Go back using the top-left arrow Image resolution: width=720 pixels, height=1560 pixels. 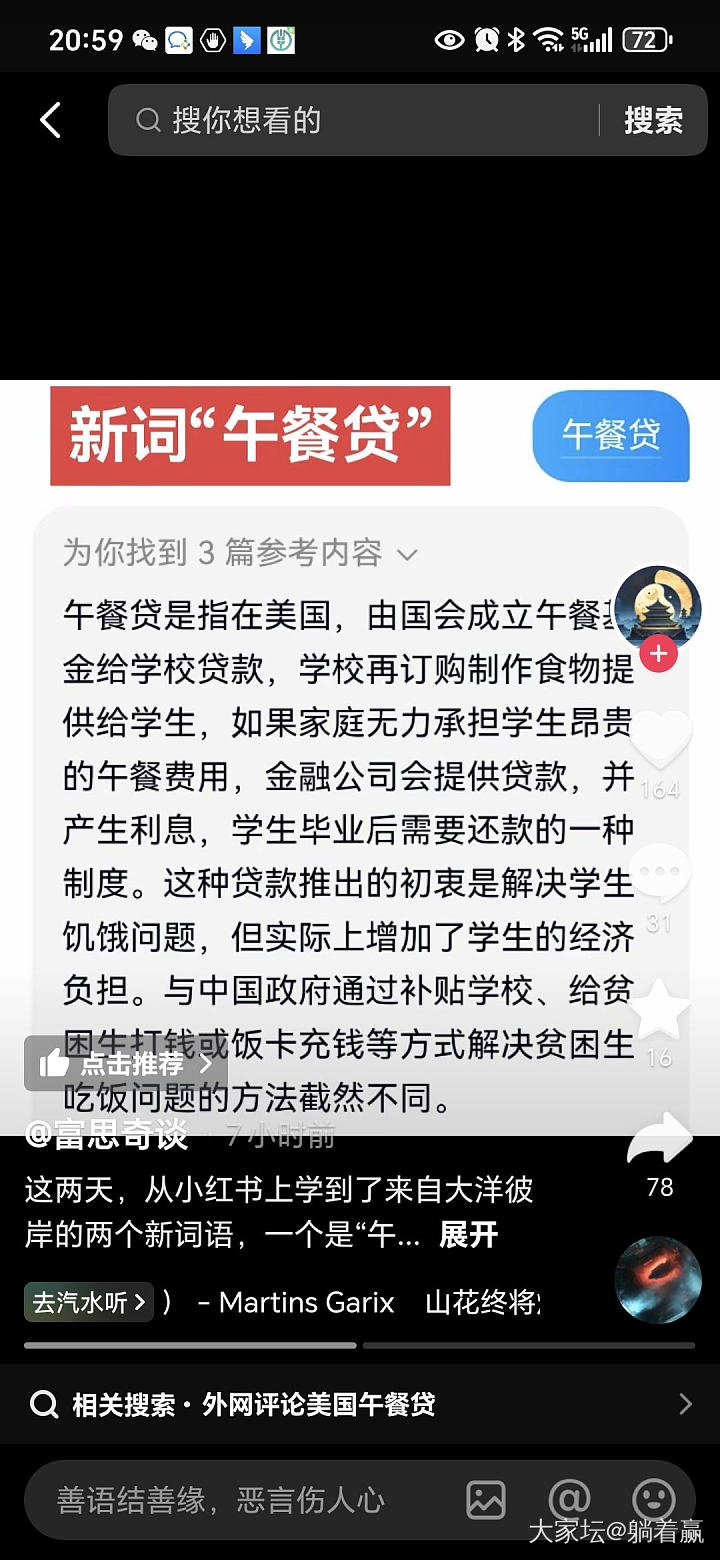pyautogui.click(x=50, y=120)
